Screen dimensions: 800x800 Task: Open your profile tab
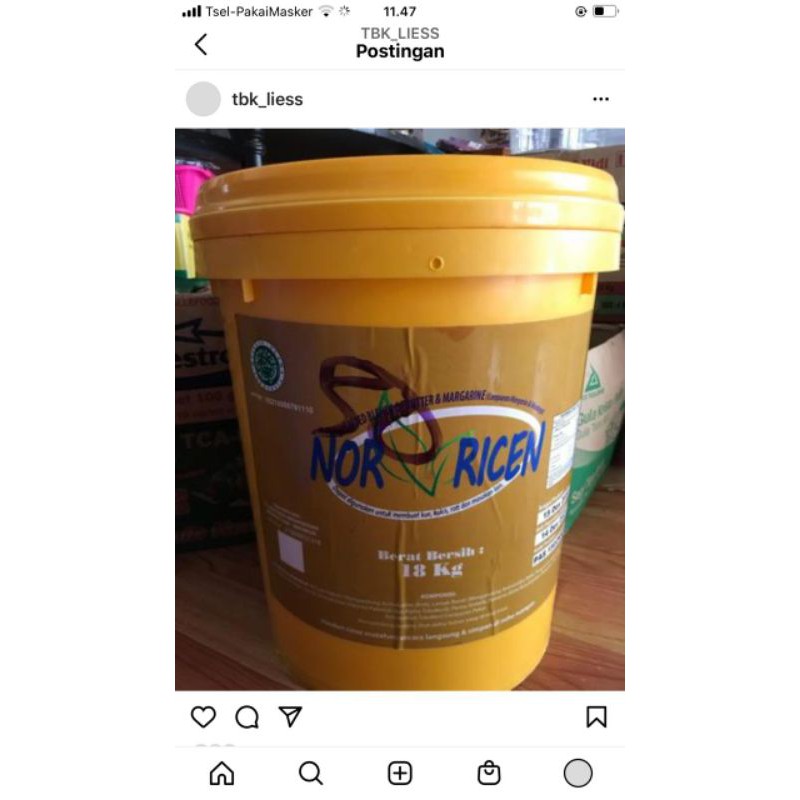578,773
